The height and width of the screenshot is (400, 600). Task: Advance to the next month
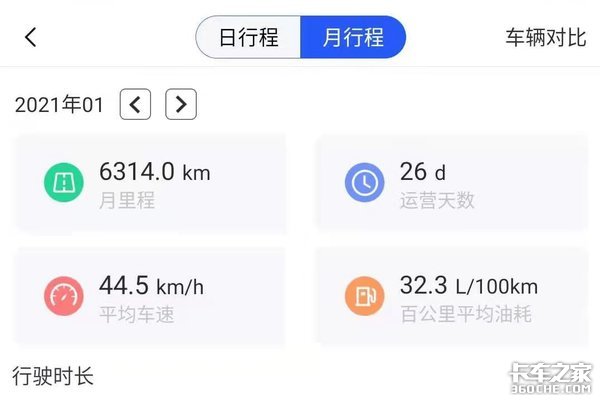[x=181, y=103]
